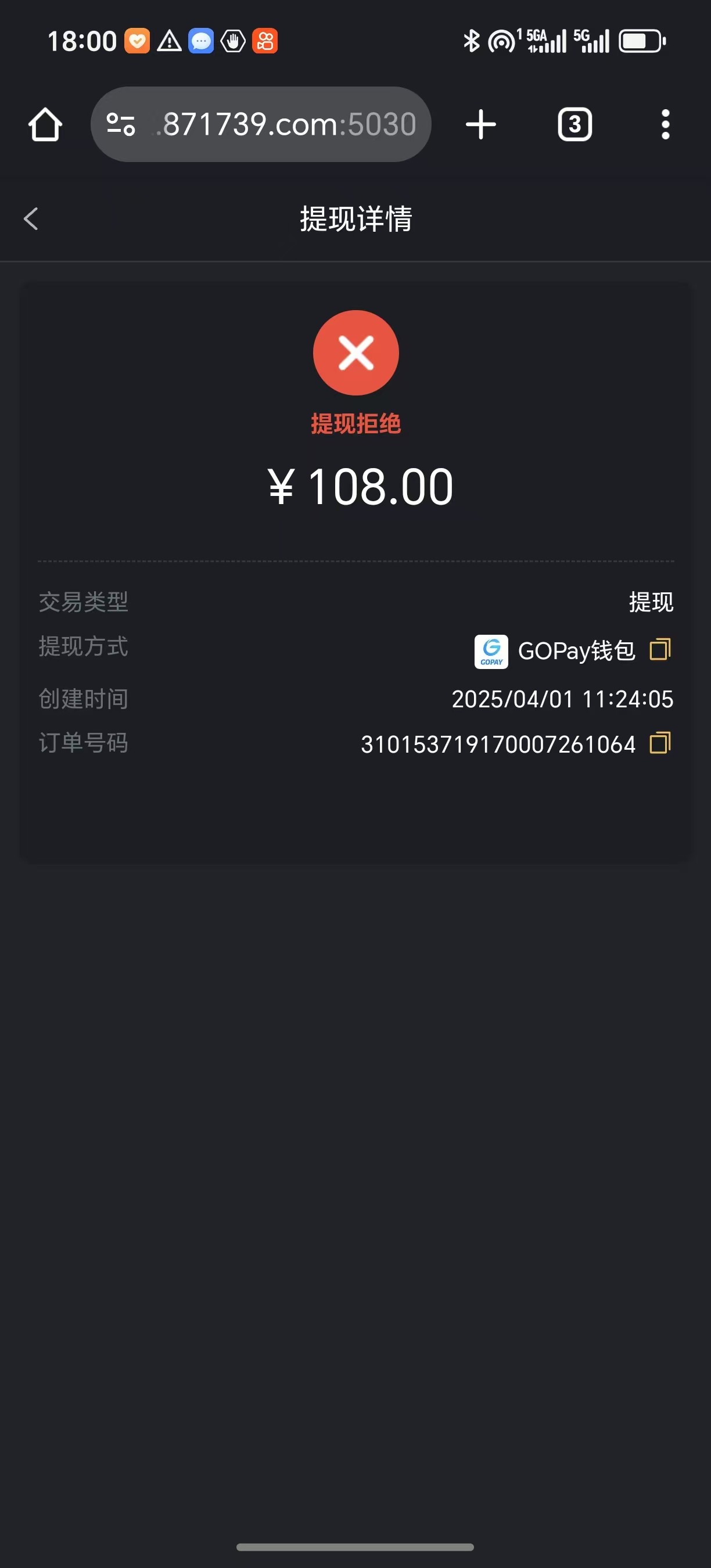Tap the 提现 transaction type value
The width and height of the screenshot is (711, 1568).
click(650, 603)
